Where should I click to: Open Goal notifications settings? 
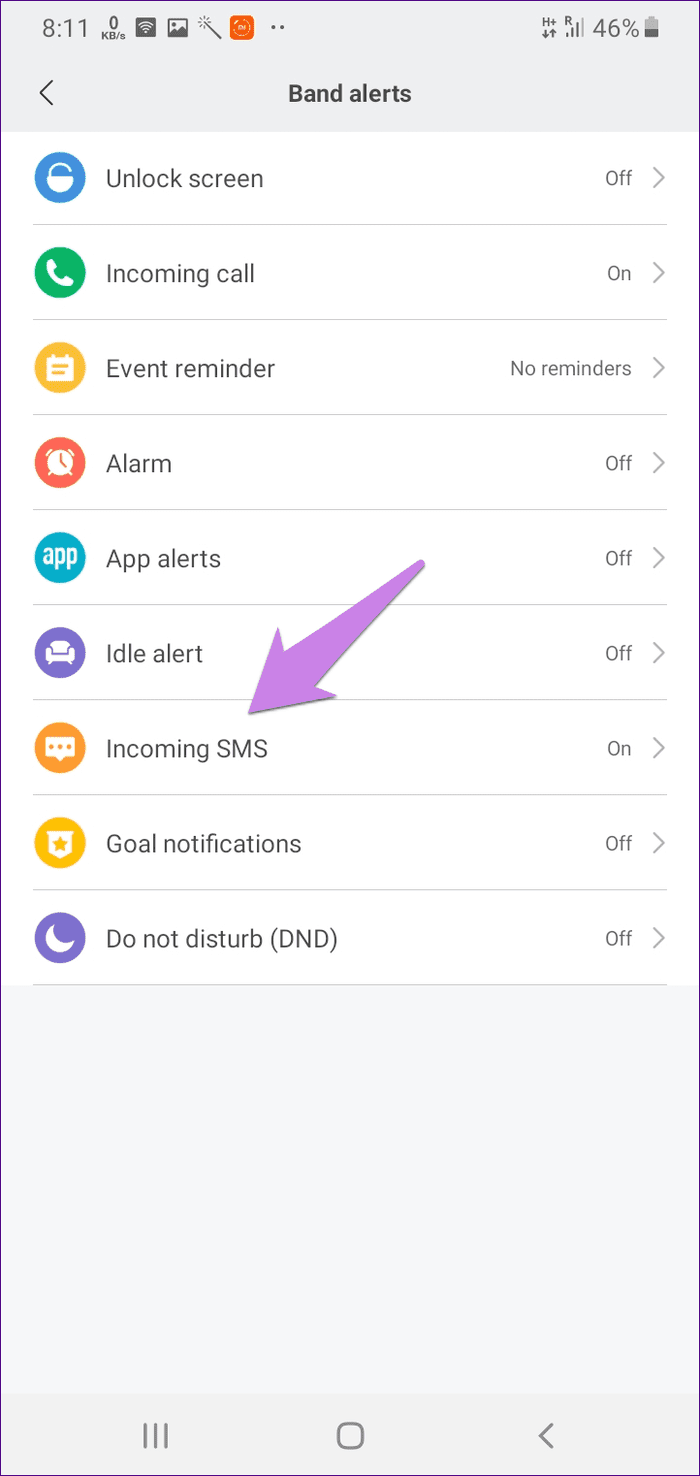pos(350,843)
